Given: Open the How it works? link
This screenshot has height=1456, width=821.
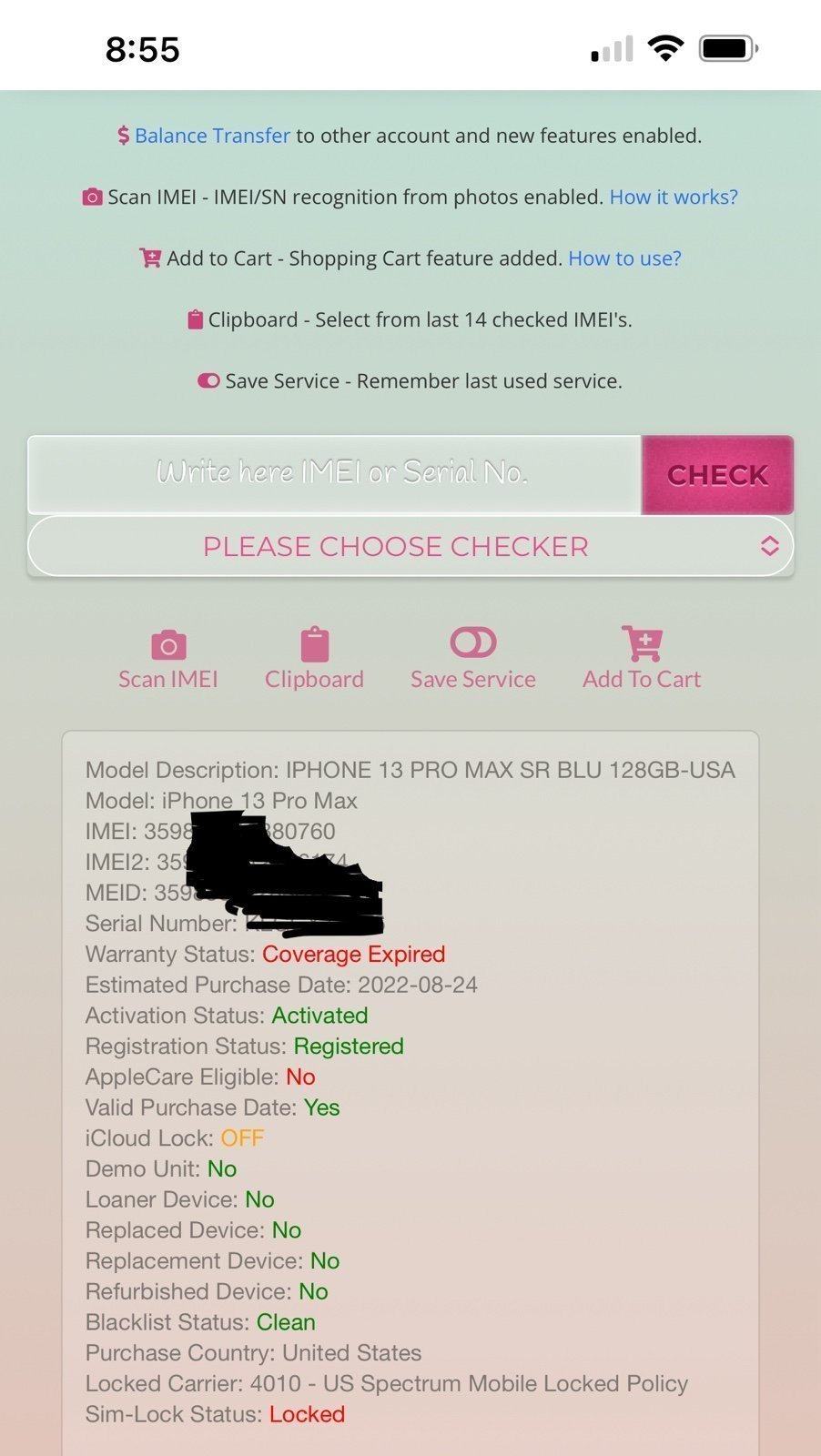Looking at the screenshot, I should tap(673, 197).
